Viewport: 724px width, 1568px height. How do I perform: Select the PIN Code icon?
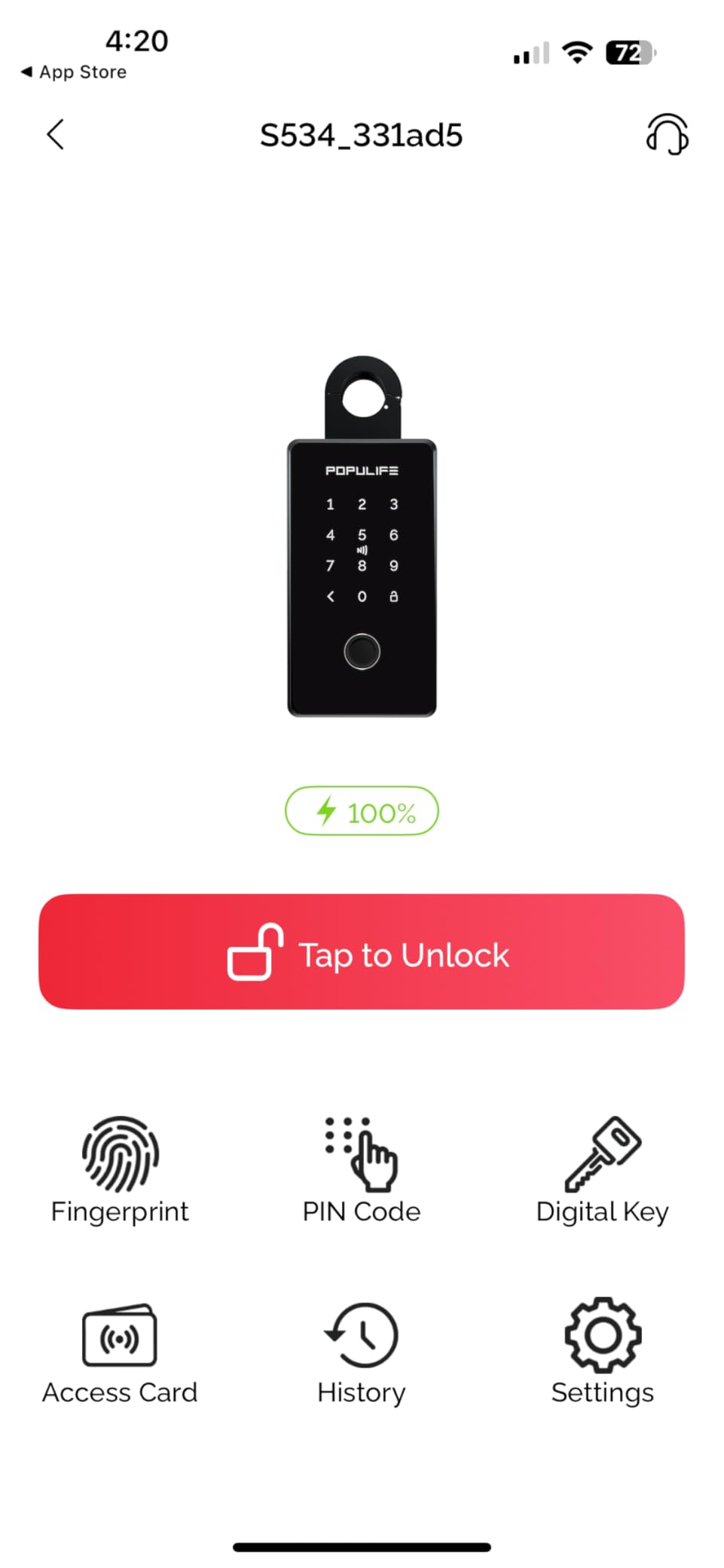(x=361, y=1154)
